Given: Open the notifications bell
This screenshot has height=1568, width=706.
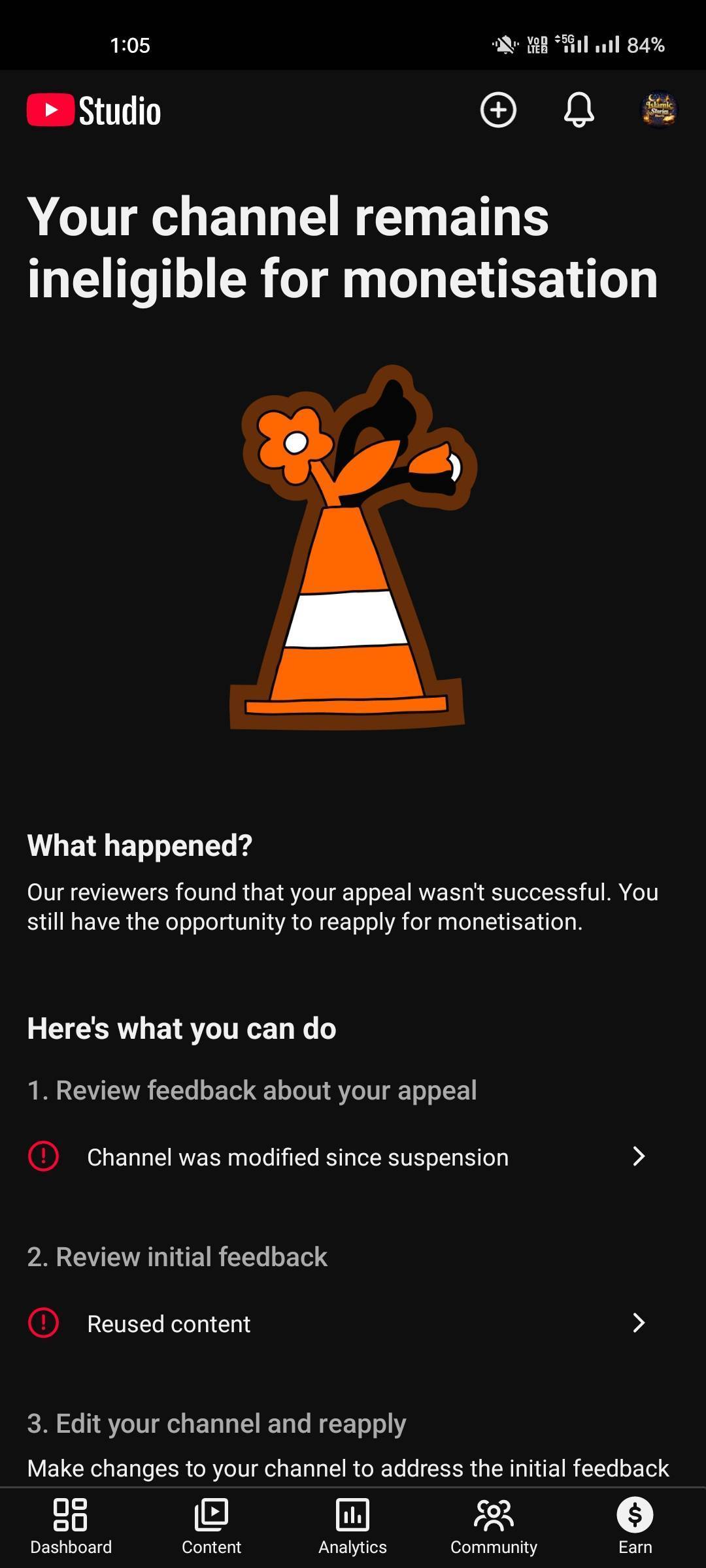Looking at the screenshot, I should (x=579, y=110).
